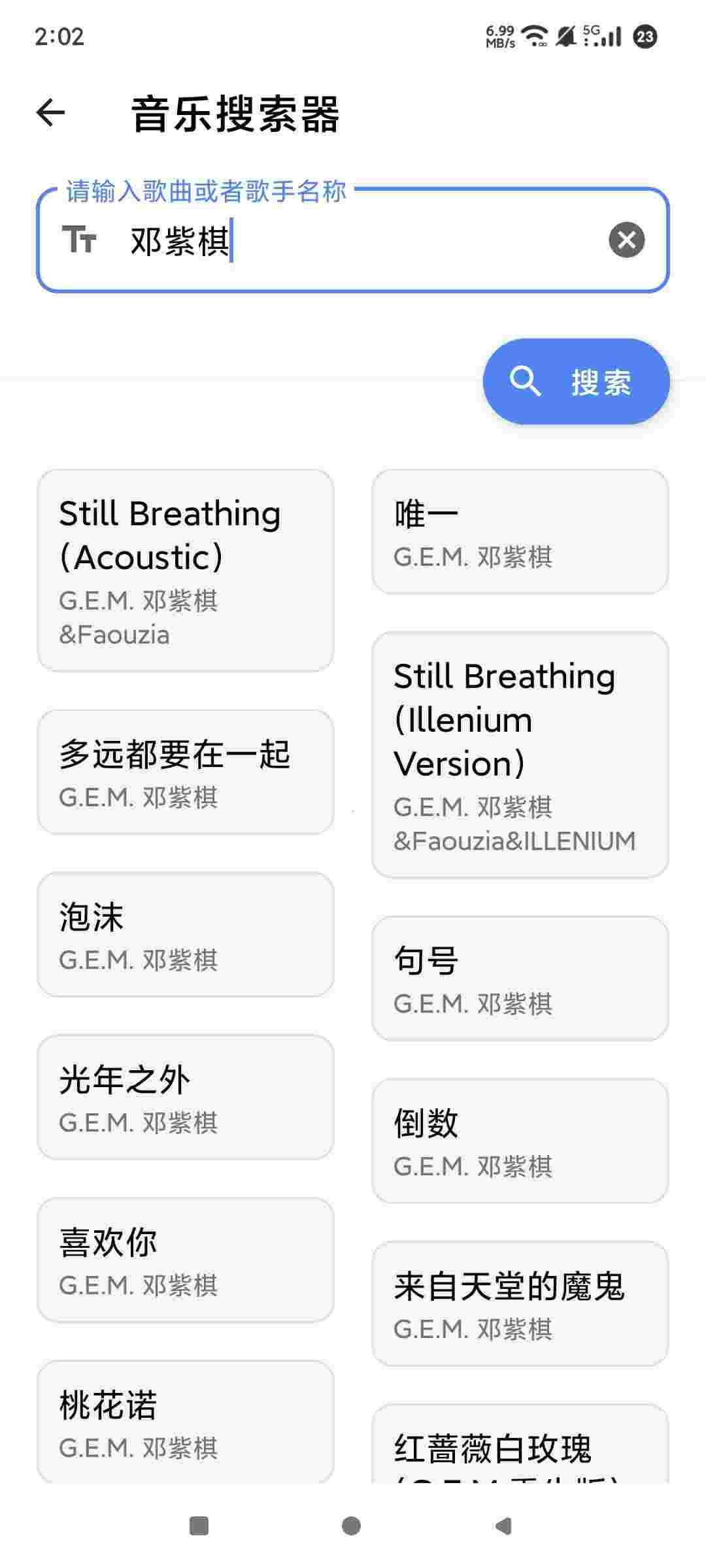Image resolution: width=706 pixels, height=1568 pixels.
Task: Clear the search text field
Action: pyautogui.click(x=626, y=240)
